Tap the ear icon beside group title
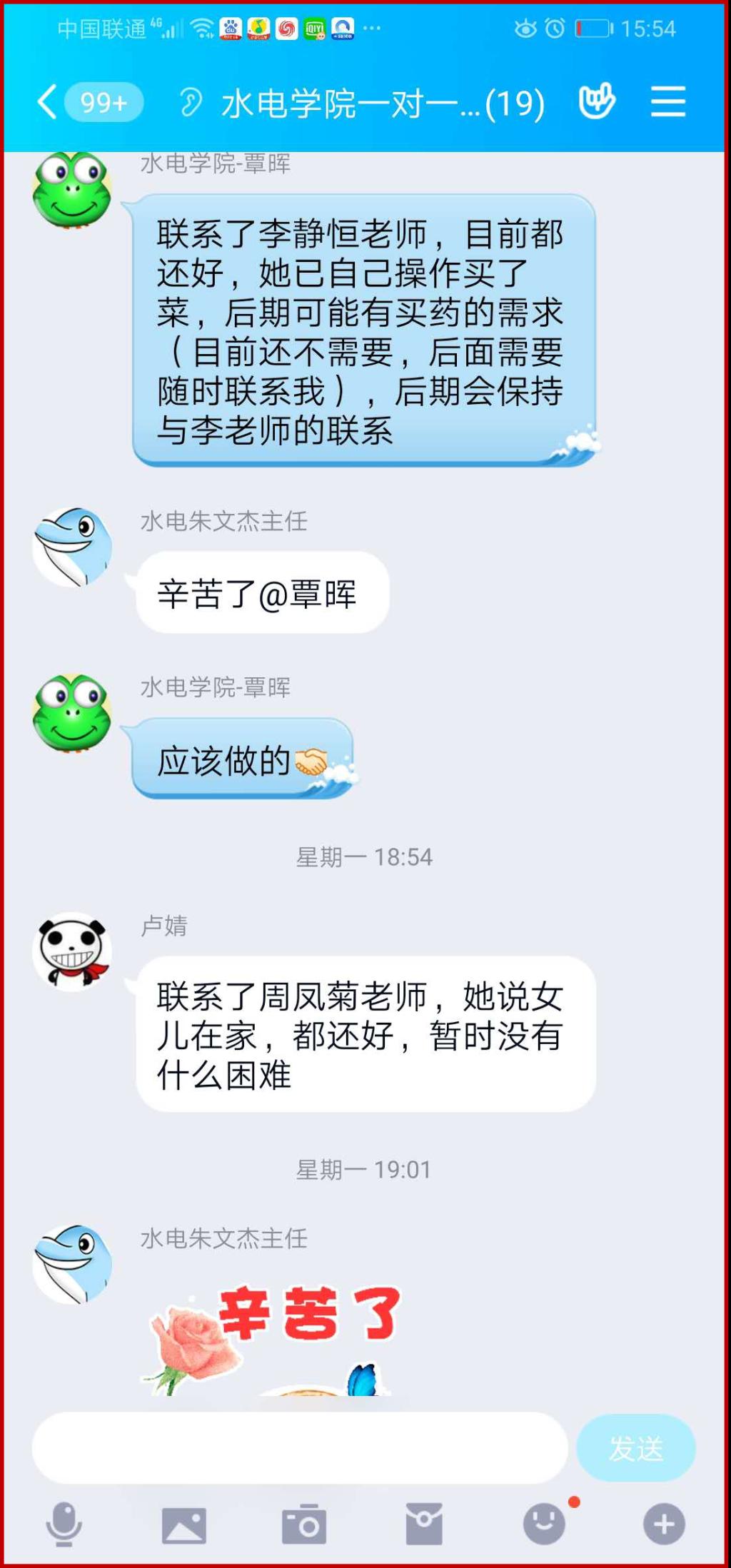Viewport: 731px width, 1568px height. point(190,103)
